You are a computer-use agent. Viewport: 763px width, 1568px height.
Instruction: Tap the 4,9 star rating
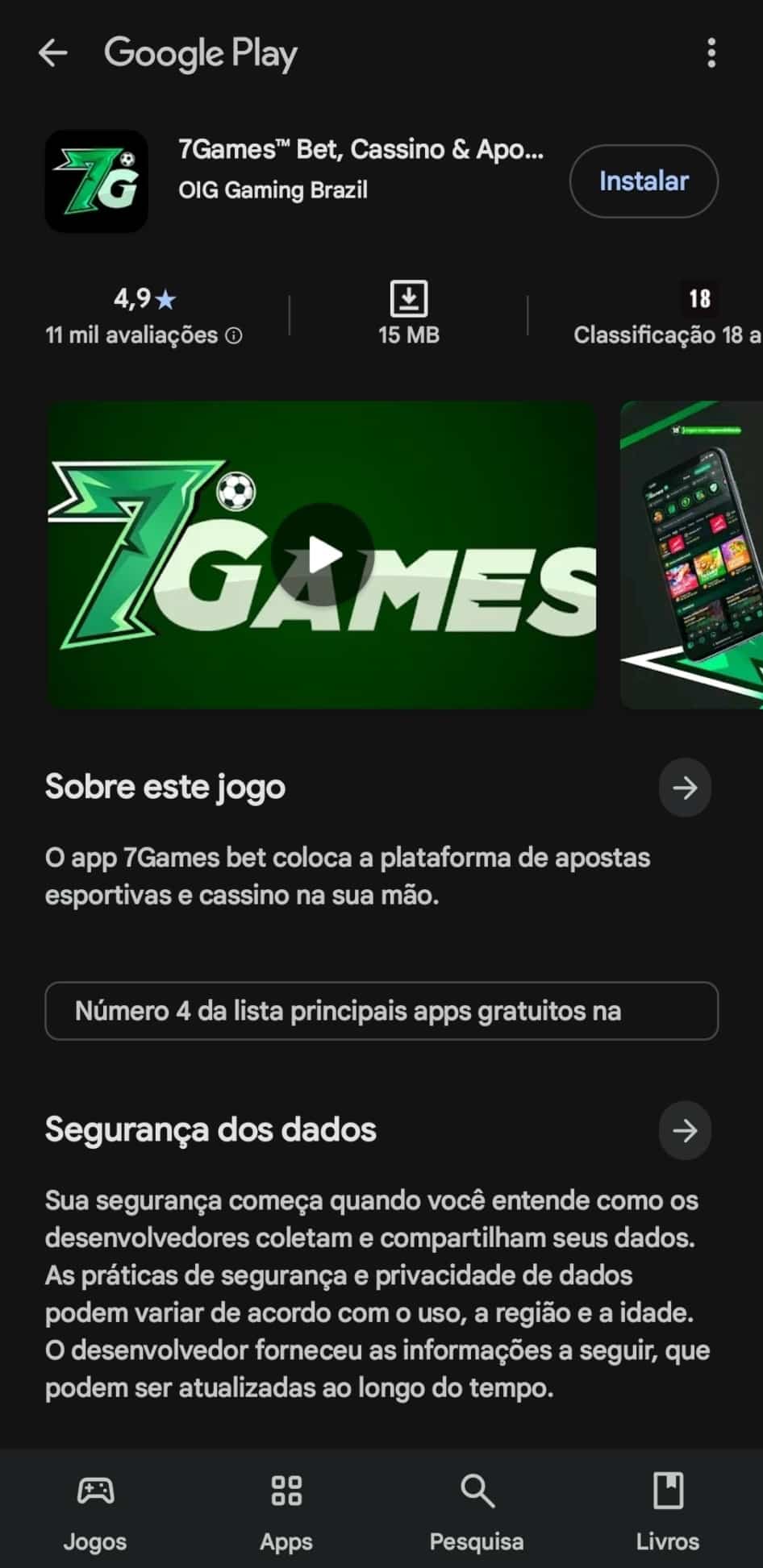(x=130, y=299)
